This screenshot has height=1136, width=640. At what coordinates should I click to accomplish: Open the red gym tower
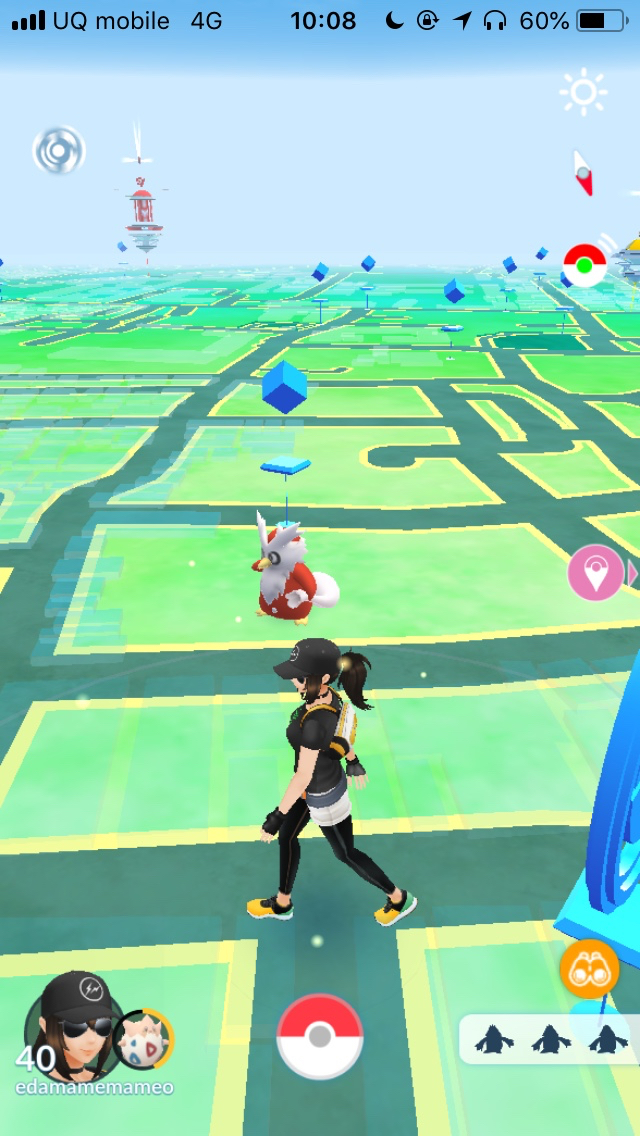point(144,215)
